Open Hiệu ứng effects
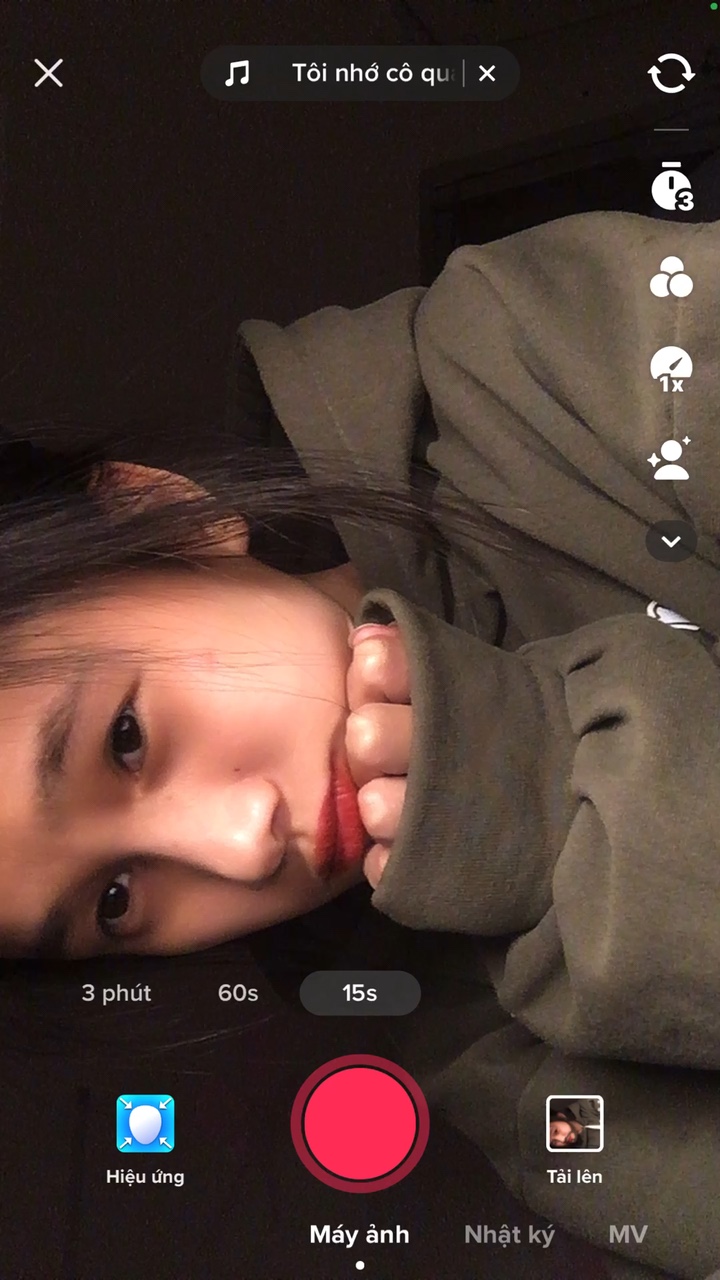Viewport: 720px width, 1280px height. 145,1140
